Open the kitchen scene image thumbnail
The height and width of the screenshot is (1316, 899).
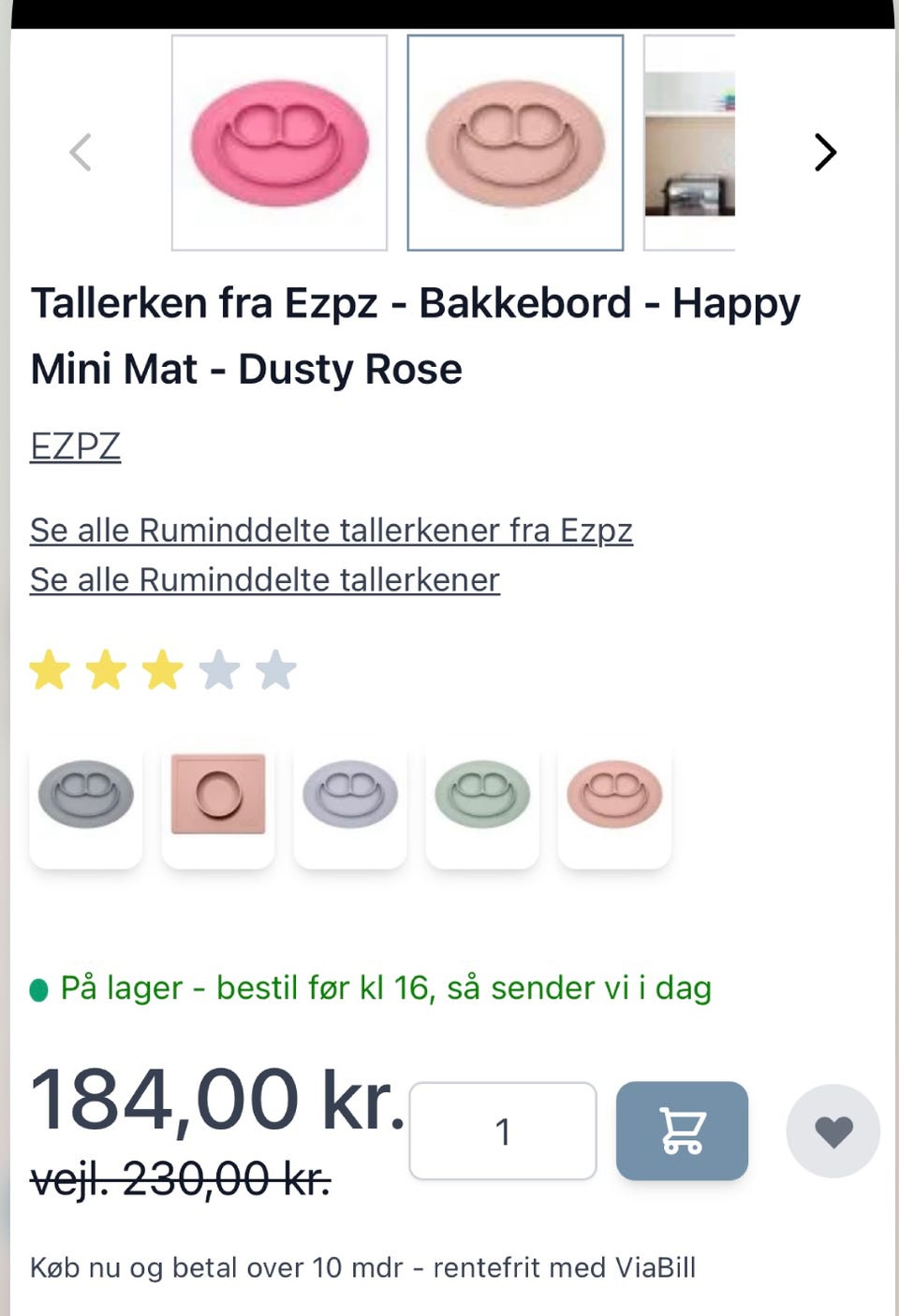point(689,141)
